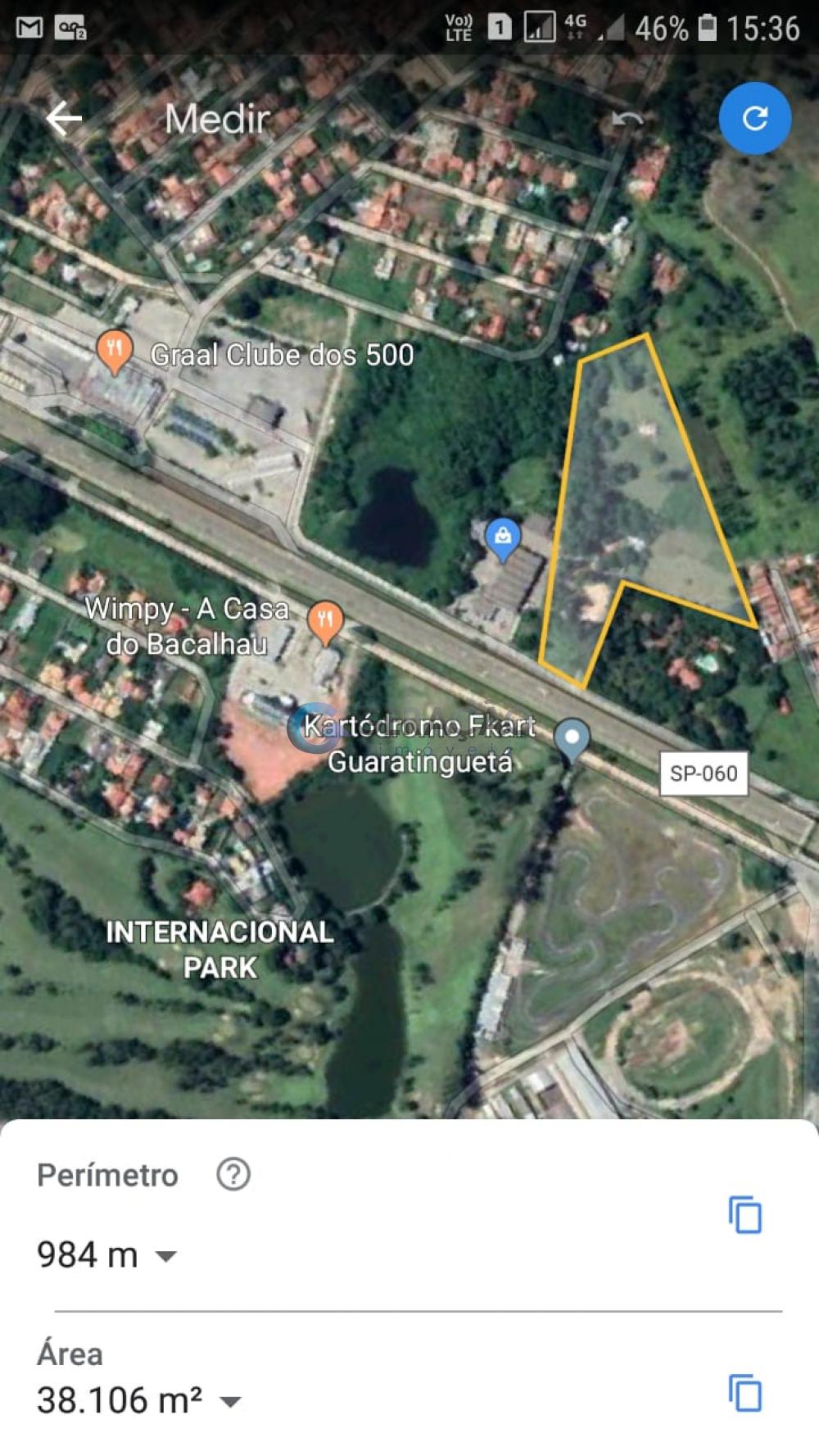Copy the perimeter value

(x=745, y=1214)
